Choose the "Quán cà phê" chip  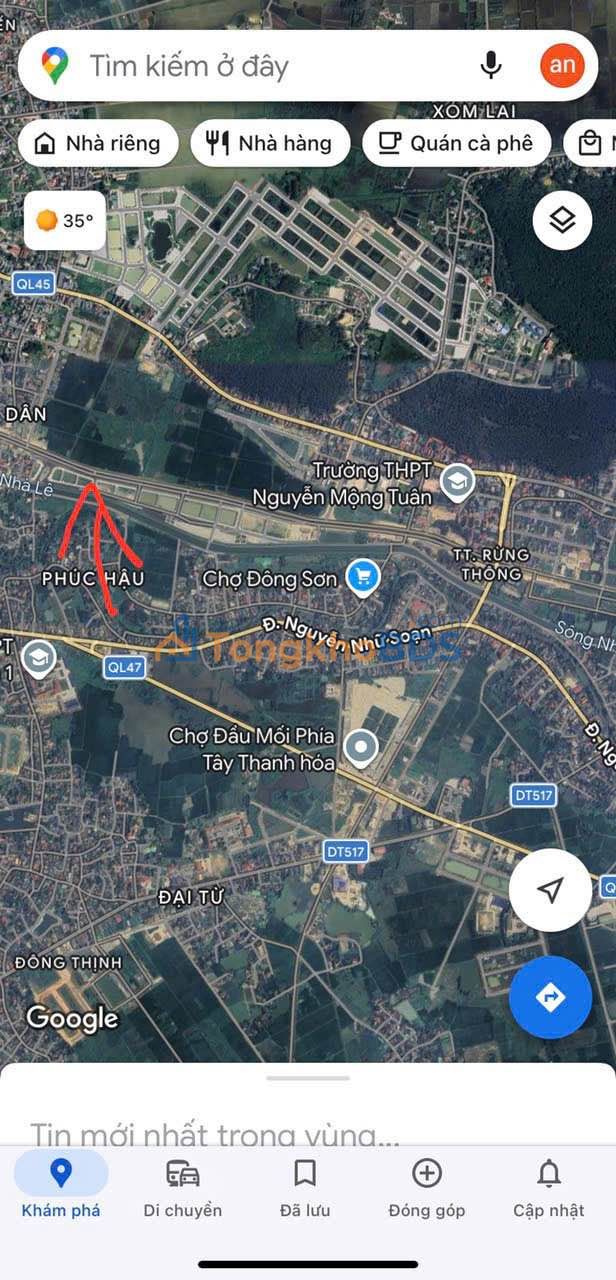tap(456, 143)
